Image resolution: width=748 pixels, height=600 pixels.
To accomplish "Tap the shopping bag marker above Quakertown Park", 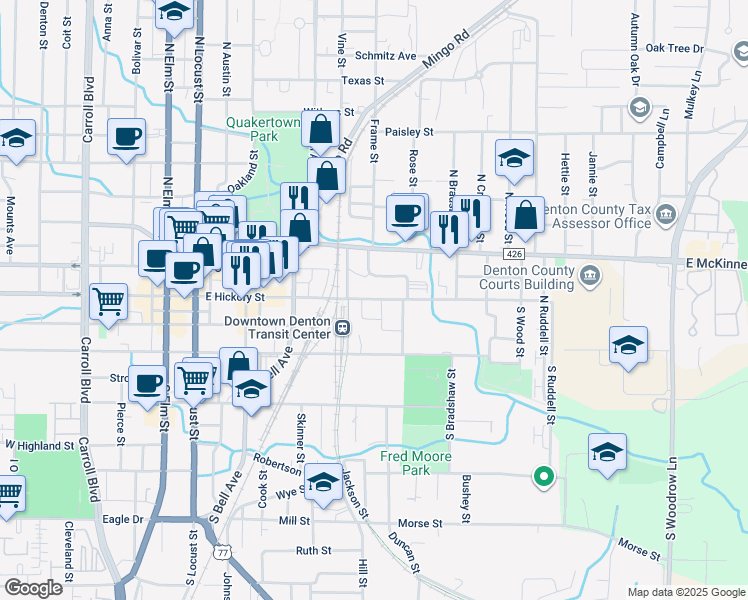I will click(x=321, y=130).
